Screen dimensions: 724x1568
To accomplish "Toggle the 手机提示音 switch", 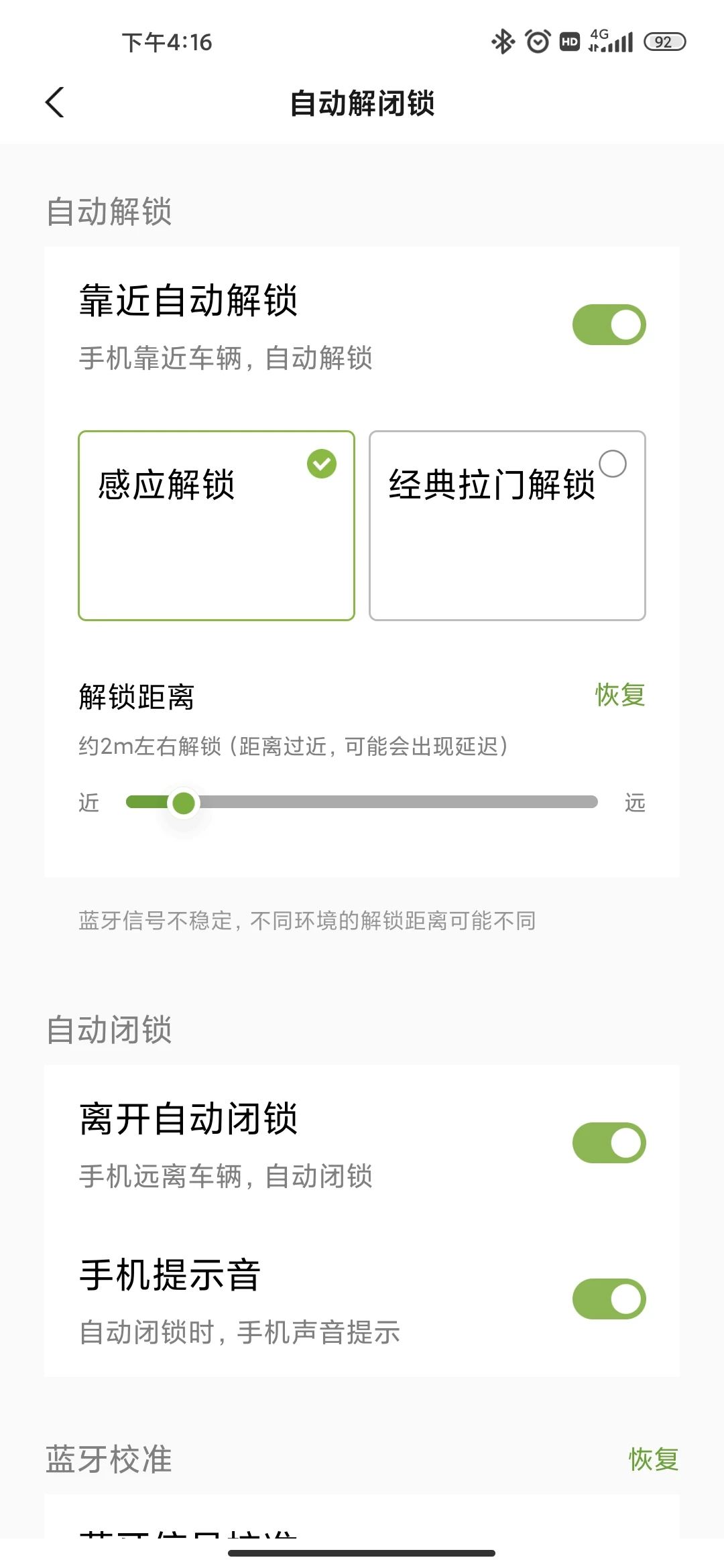I will click(x=609, y=1299).
